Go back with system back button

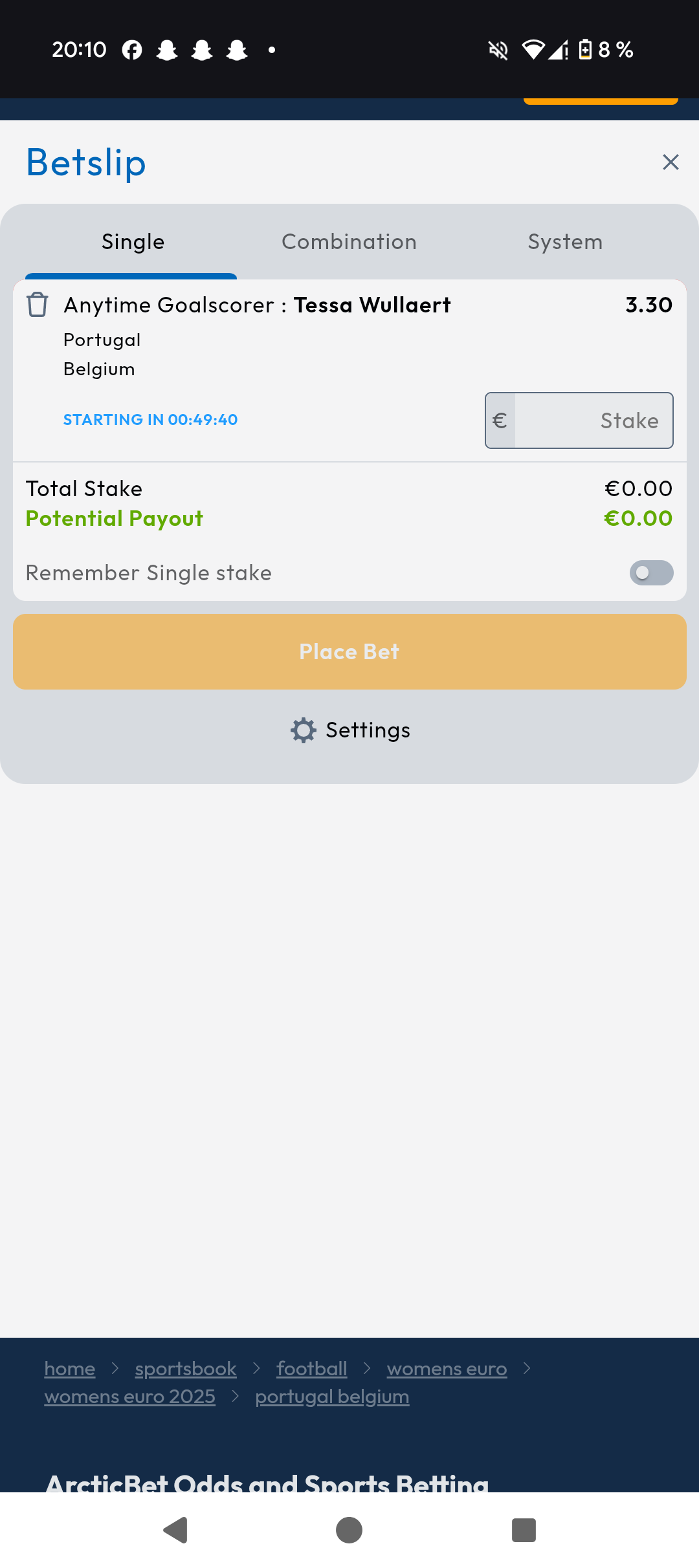(175, 1530)
